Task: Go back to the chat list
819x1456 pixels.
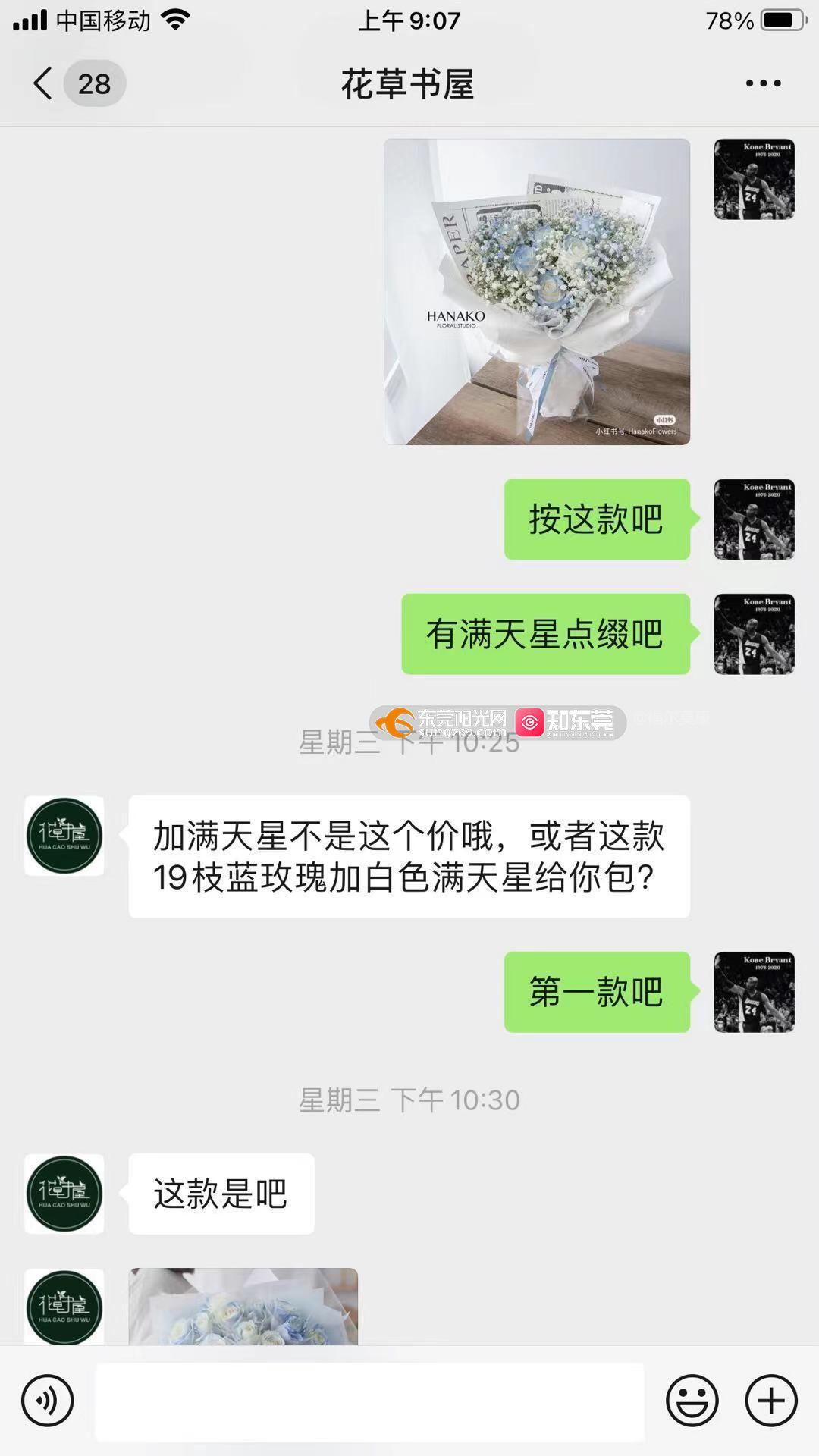Action: (44, 83)
